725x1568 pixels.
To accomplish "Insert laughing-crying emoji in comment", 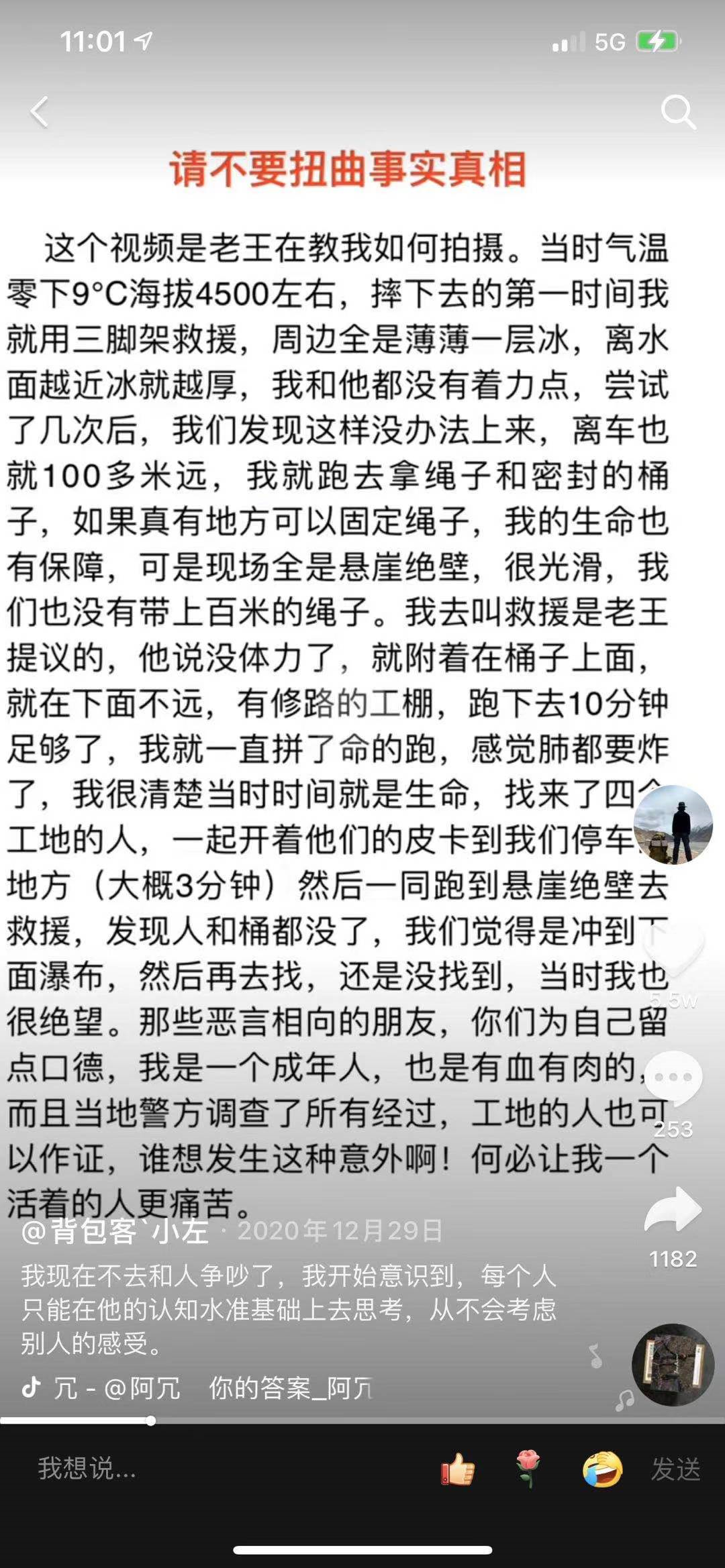I will [x=601, y=1469].
